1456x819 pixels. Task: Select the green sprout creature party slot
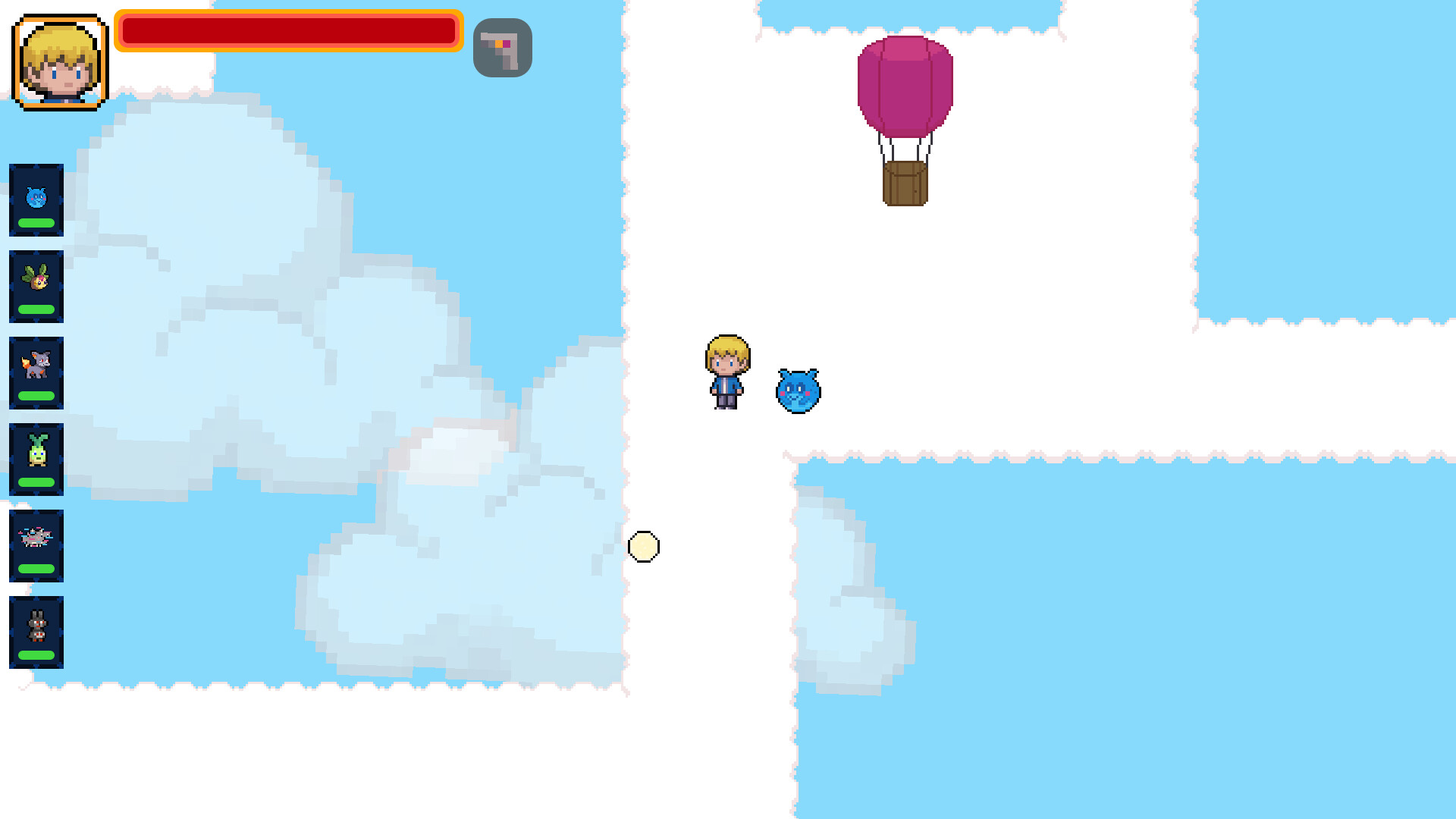(36, 460)
